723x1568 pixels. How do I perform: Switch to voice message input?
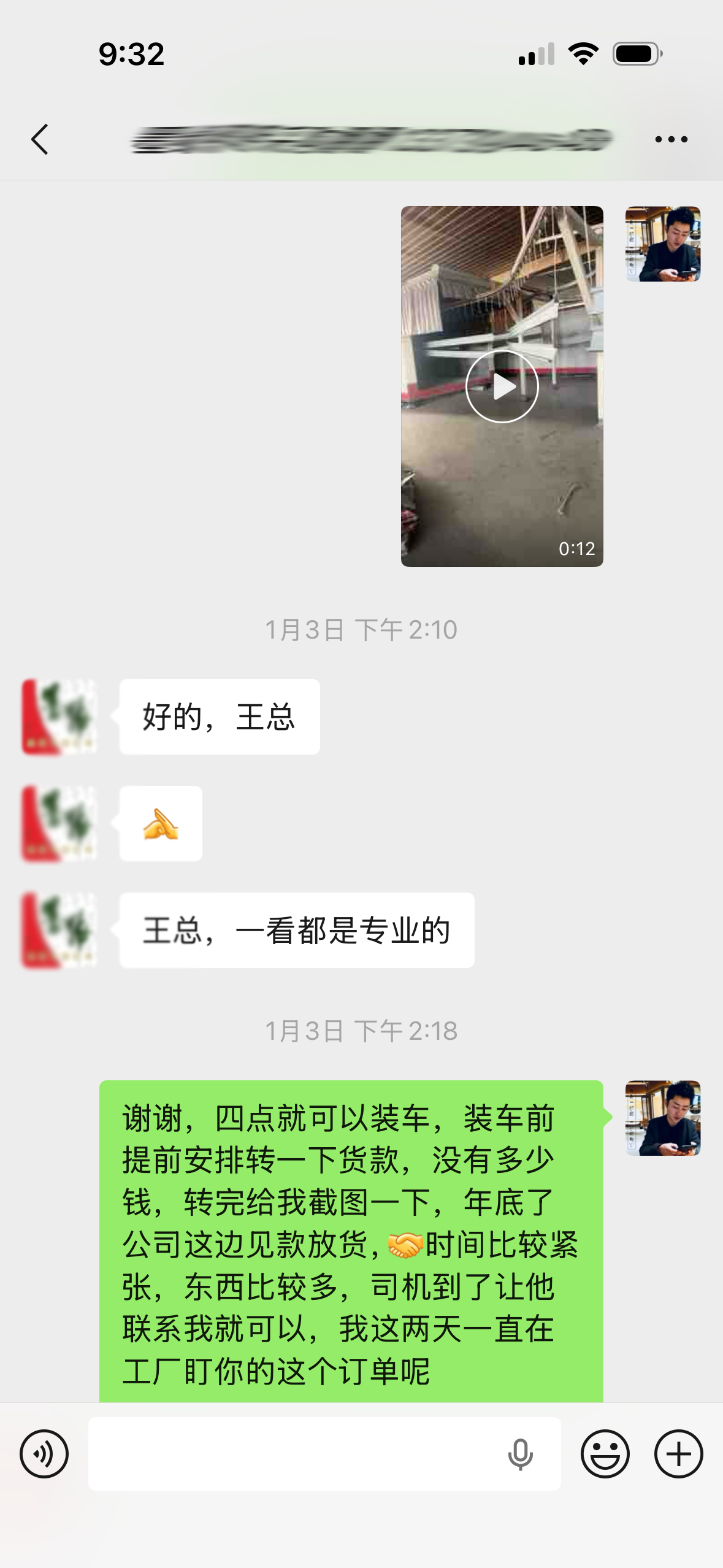pos(44,1454)
